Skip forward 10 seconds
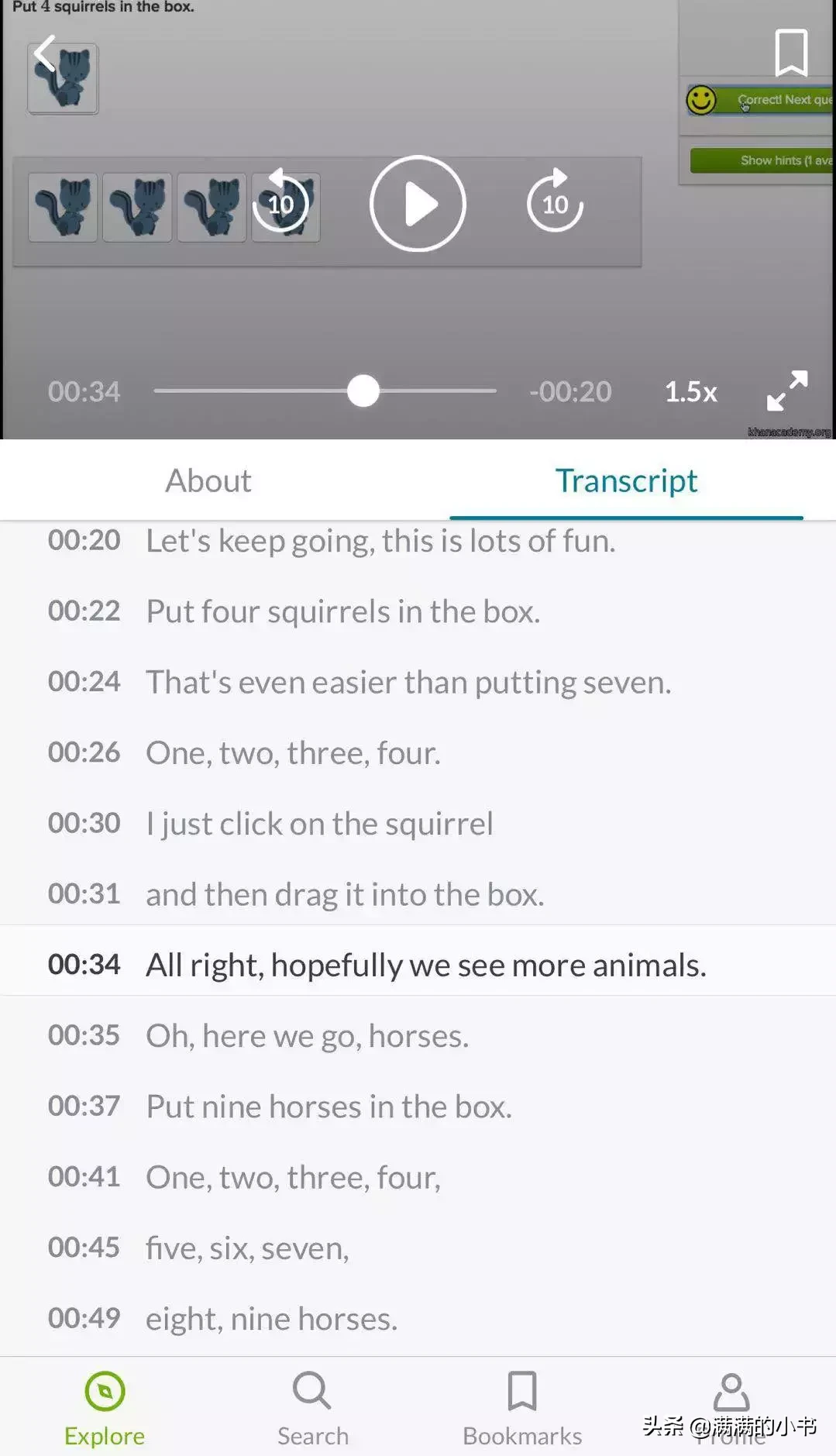The image size is (836, 1456). tap(555, 203)
